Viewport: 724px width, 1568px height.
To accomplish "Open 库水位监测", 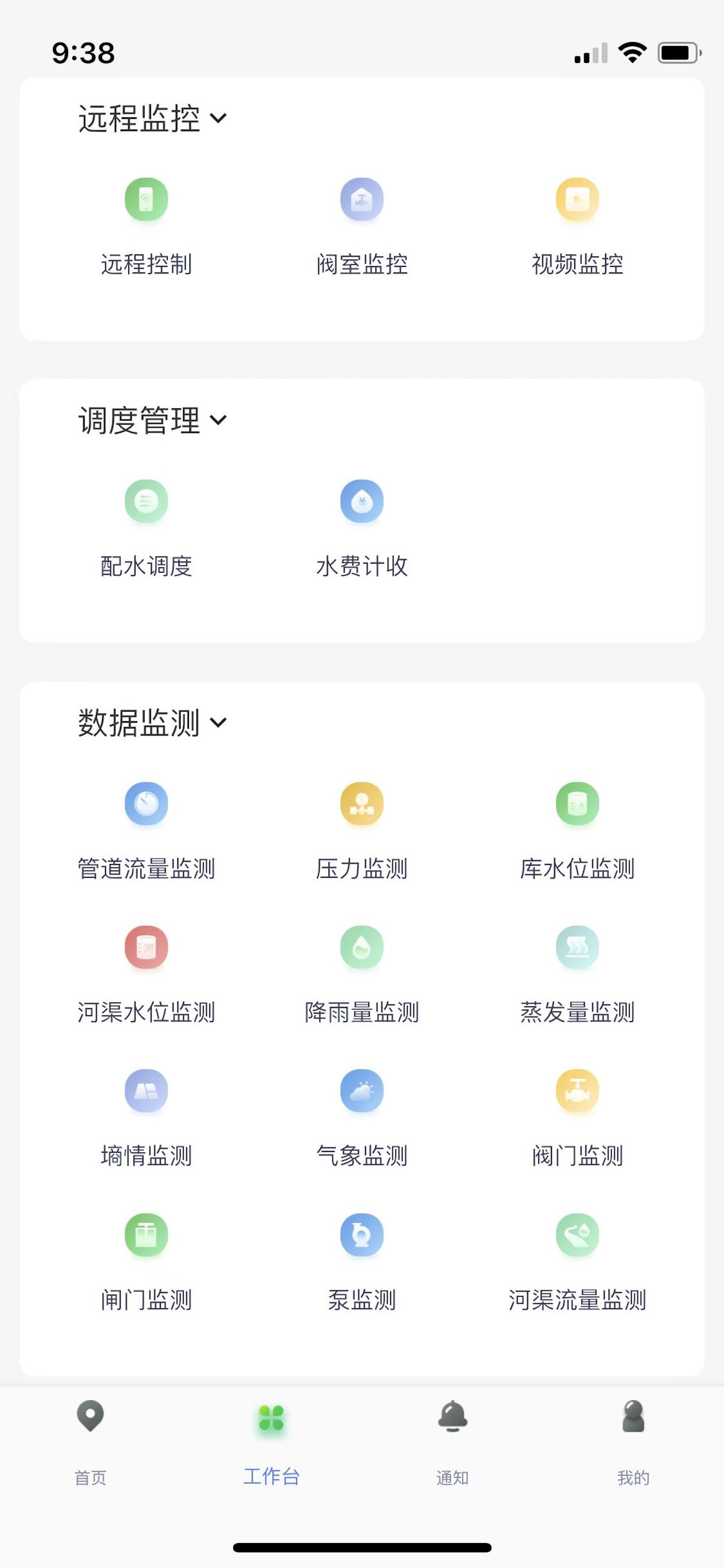I will point(577,831).
